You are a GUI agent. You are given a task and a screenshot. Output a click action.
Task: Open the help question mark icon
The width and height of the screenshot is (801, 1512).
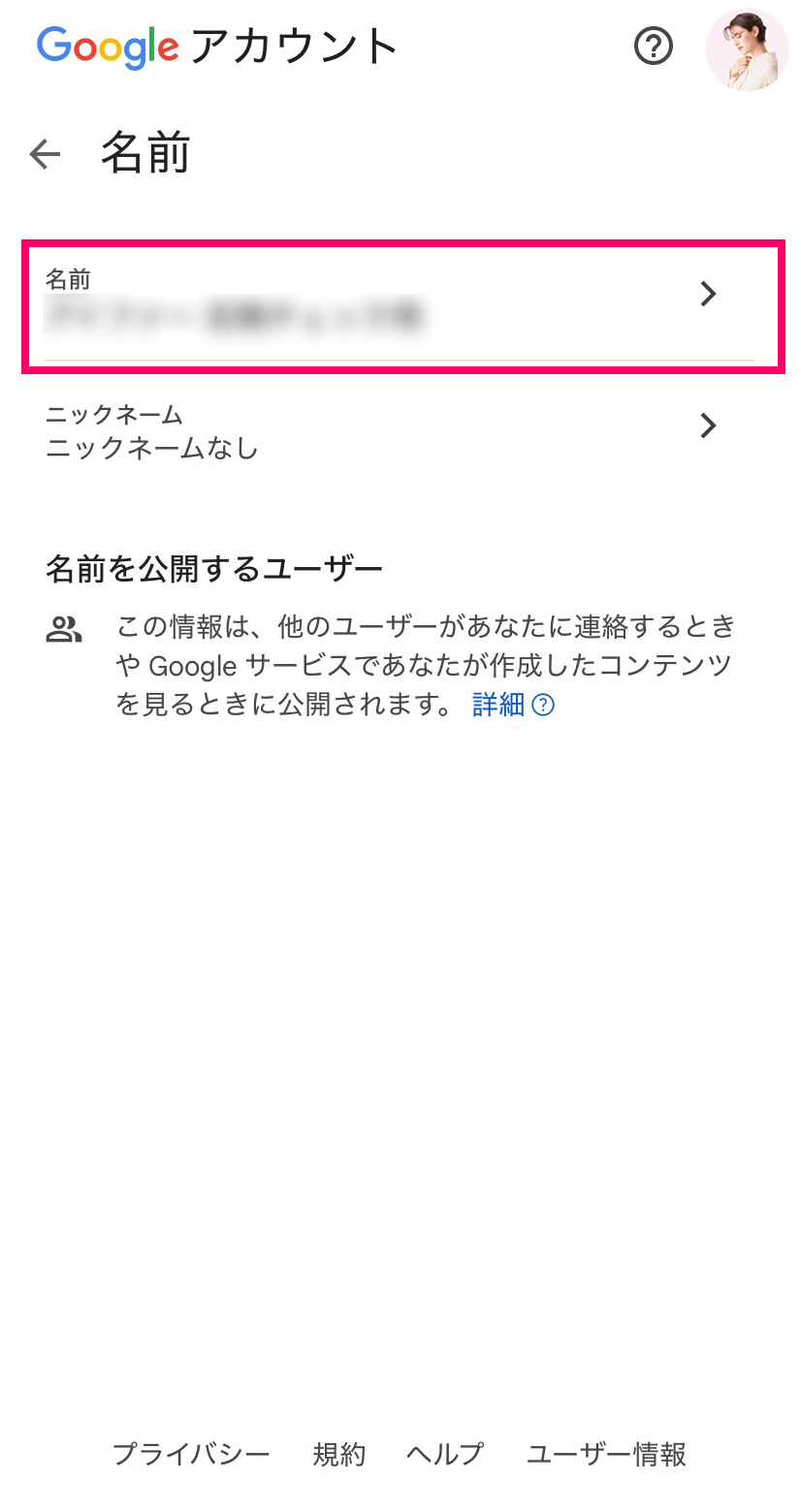[654, 46]
